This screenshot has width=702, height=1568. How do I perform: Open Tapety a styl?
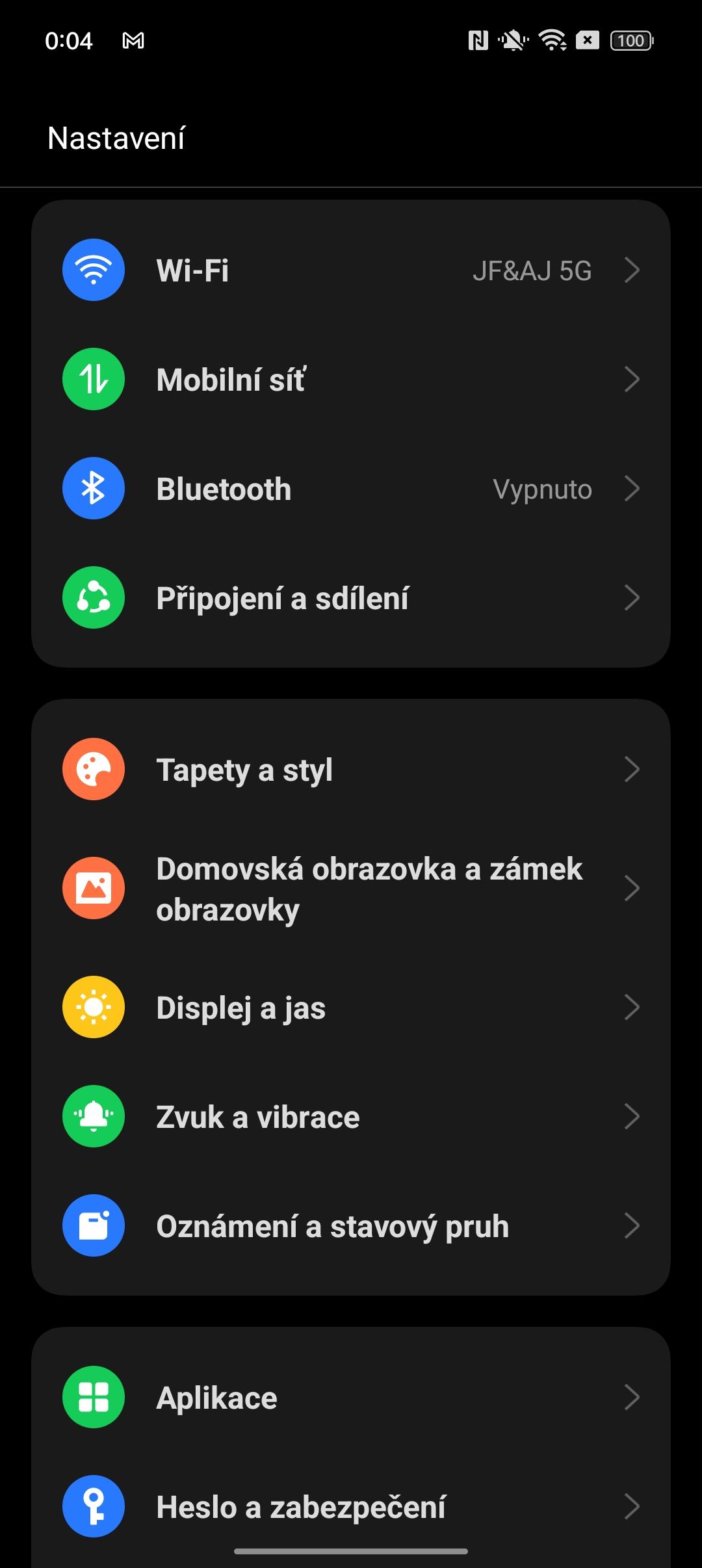click(x=351, y=769)
